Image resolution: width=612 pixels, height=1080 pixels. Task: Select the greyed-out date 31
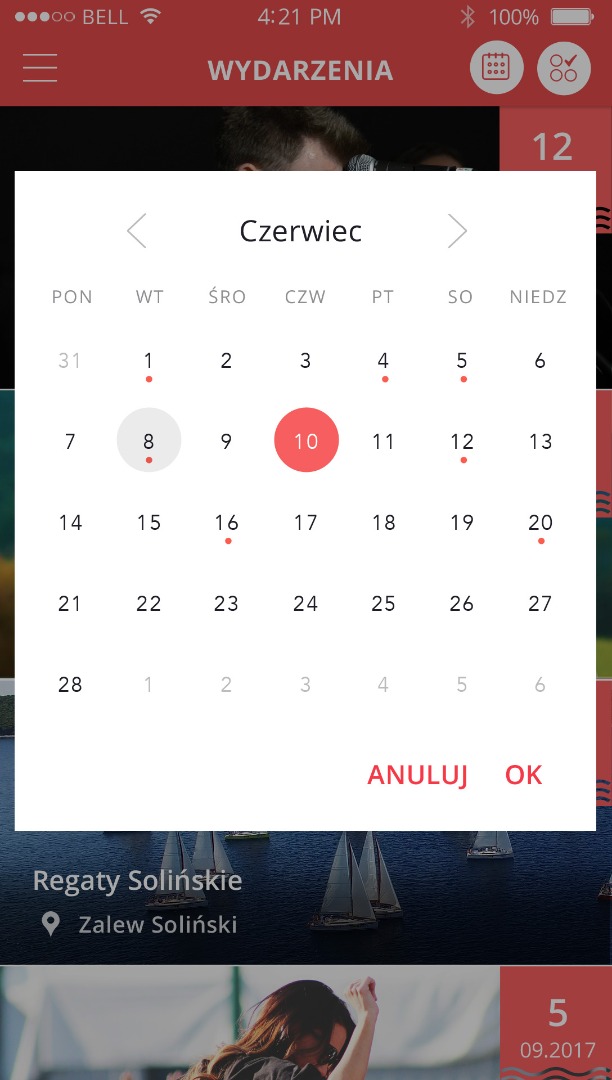70,361
